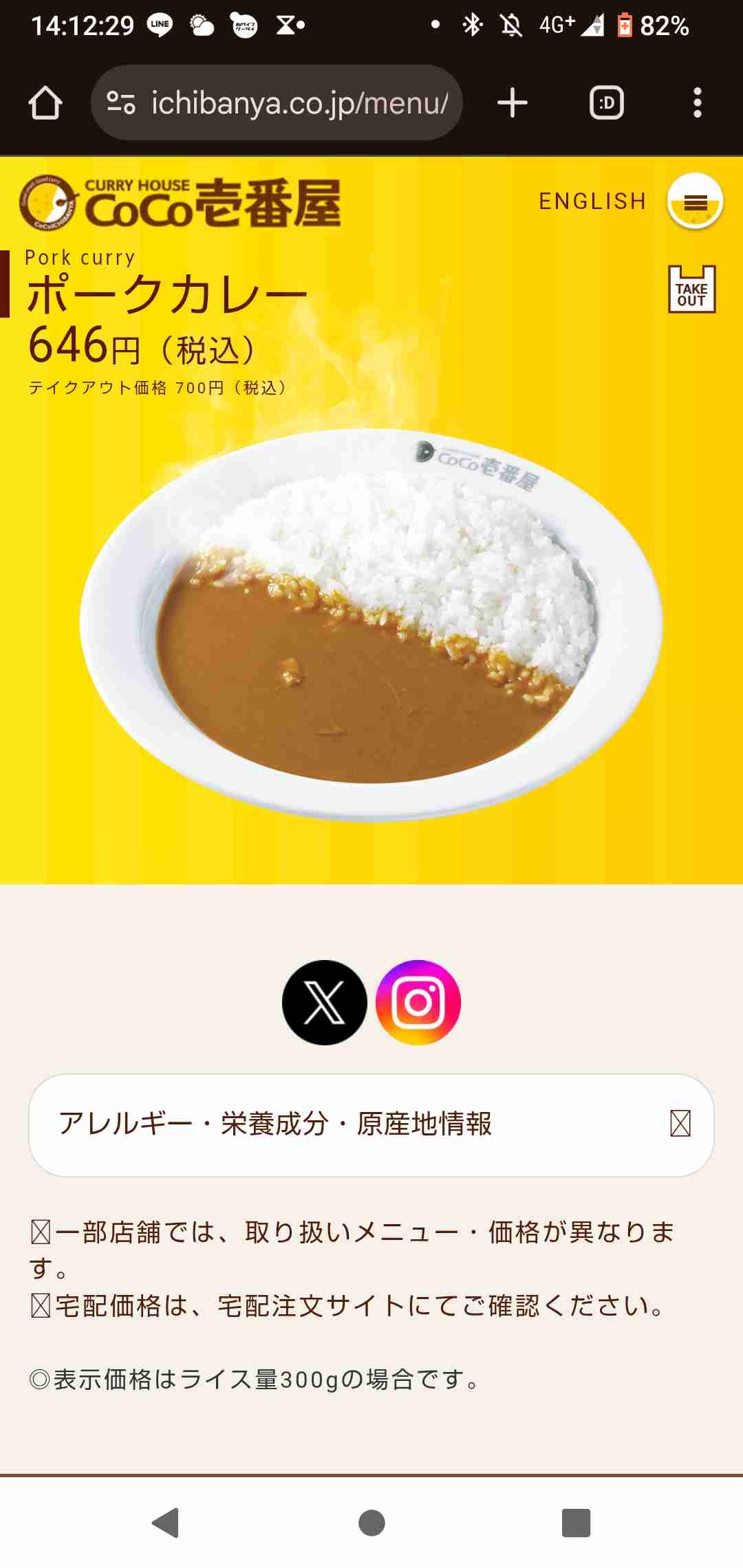This screenshot has height=1568, width=743.
Task: Open a new browser tab
Action: point(512,103)
